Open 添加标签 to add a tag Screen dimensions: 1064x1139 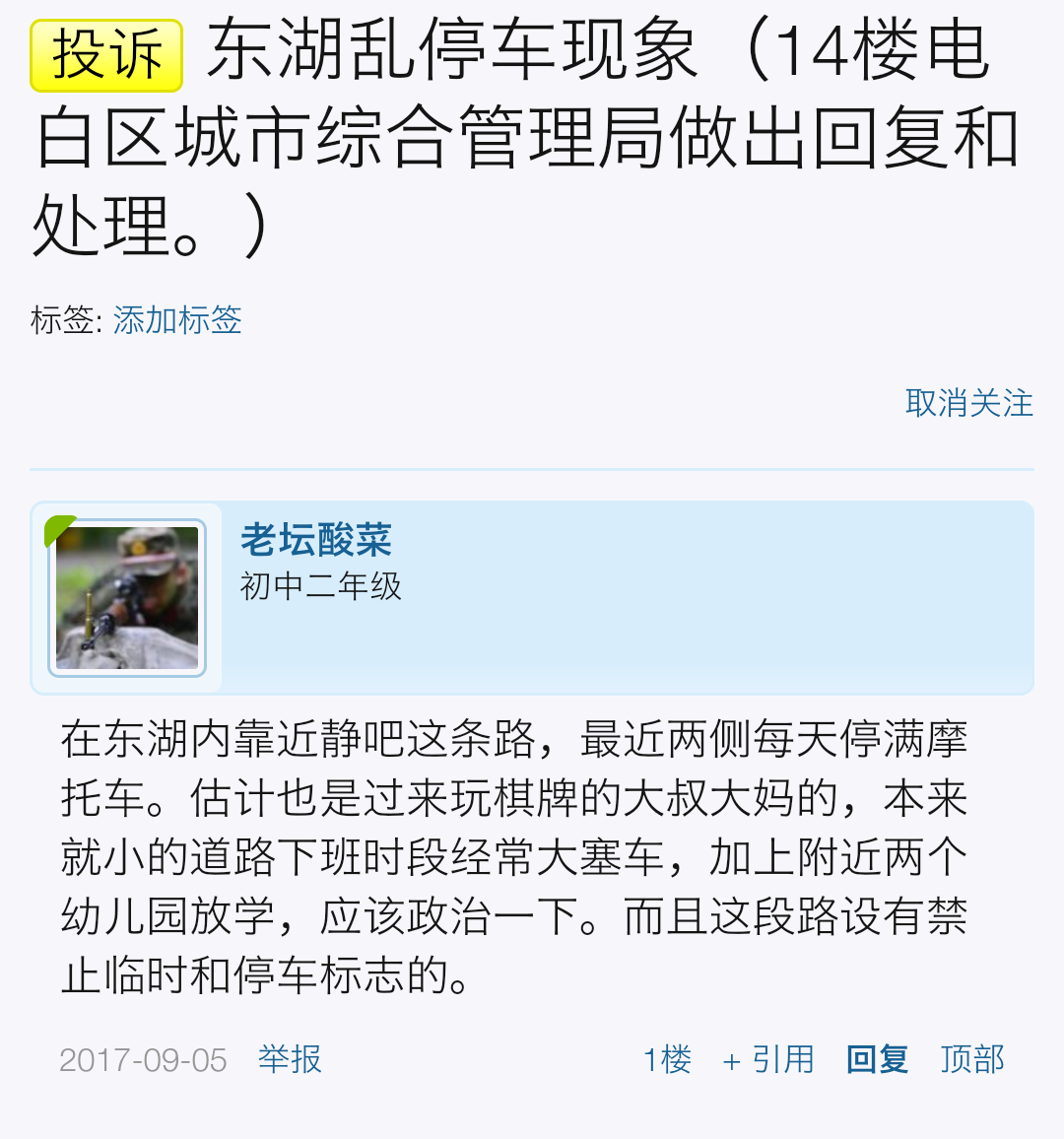tap(177, 320)
